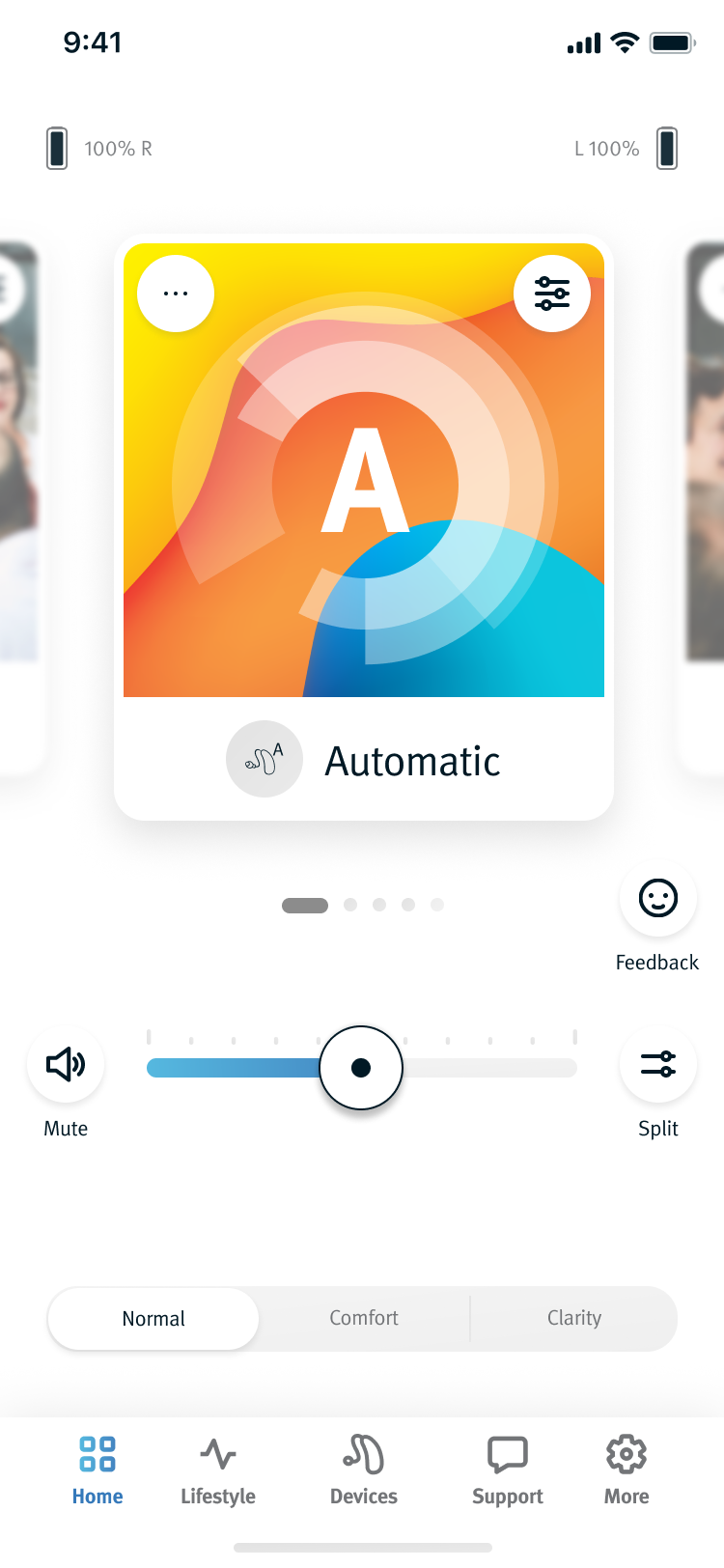Screen dimensions: 724x1568
Task: Give feedback with the smiley button
Action: click(657, 899)
